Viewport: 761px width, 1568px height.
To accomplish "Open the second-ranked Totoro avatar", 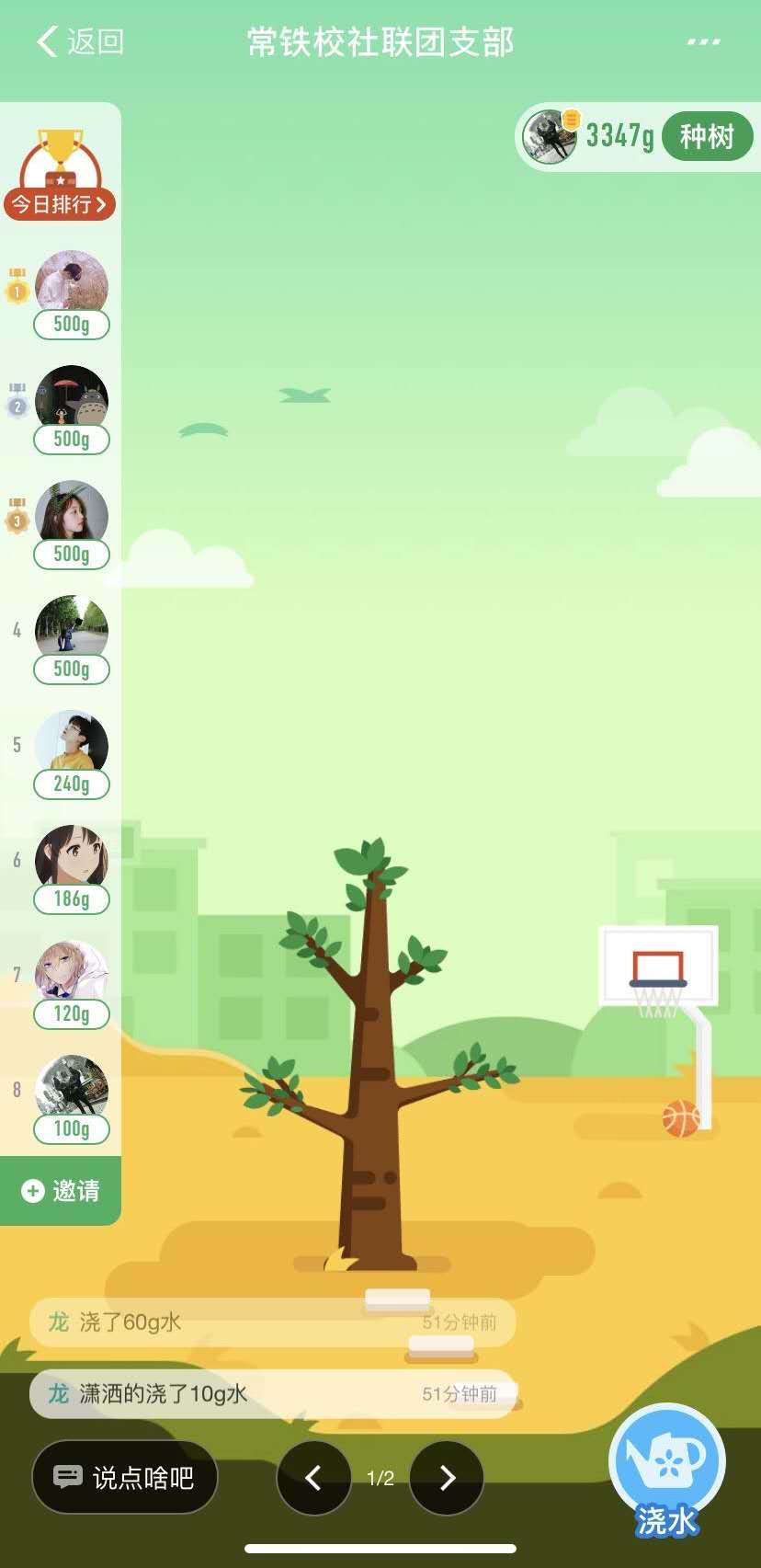I will click(72, 402).
